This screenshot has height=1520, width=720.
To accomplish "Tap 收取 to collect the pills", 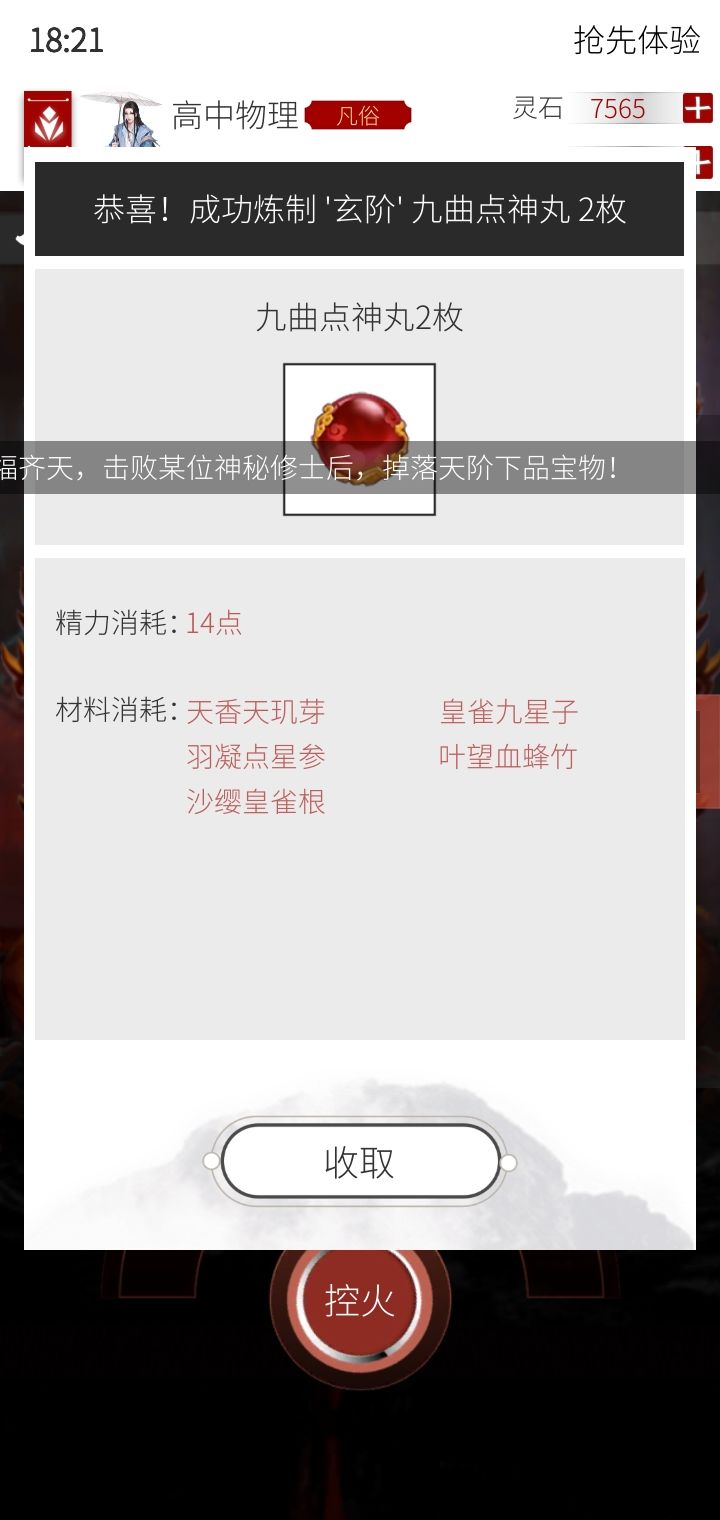I will [360, 1162].
